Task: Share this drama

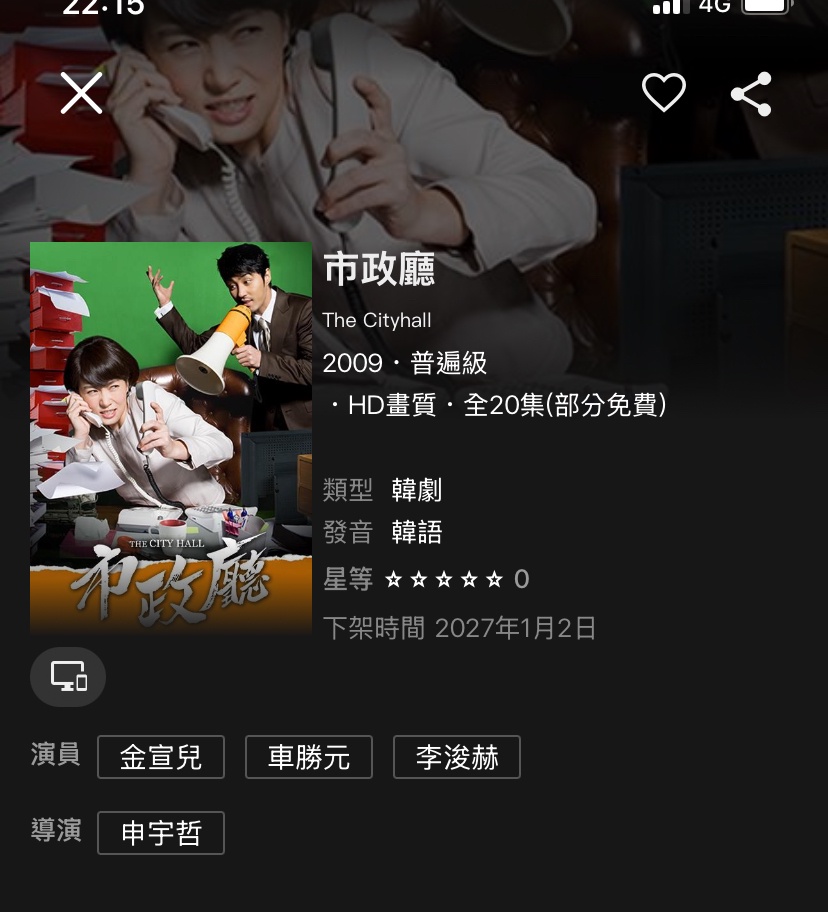Action: click(751, 94)
